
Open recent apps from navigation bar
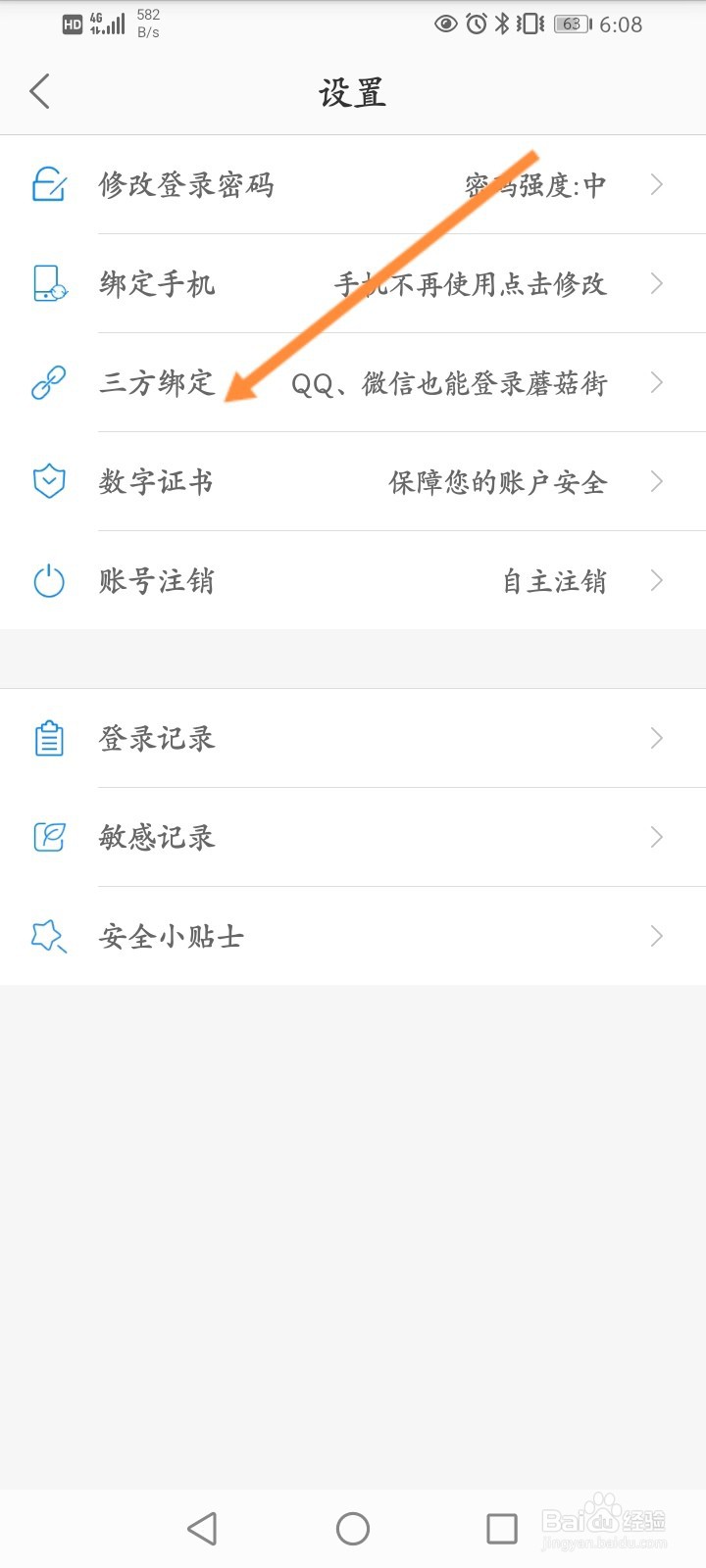point(502,1528)
